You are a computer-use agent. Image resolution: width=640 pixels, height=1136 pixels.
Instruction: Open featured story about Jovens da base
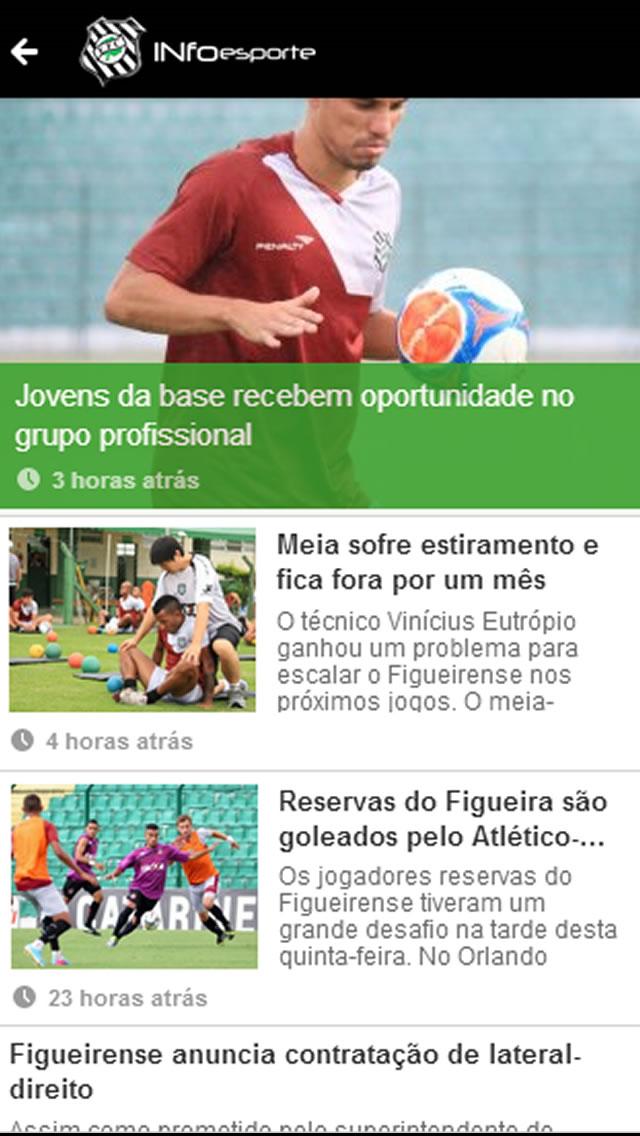point(294,415)
